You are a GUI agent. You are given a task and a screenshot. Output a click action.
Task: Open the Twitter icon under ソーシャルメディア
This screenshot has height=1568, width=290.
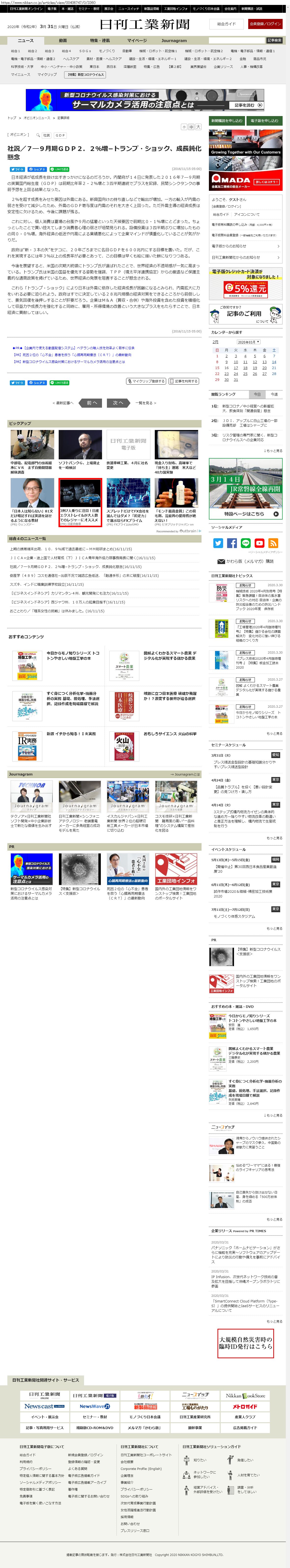[218, 543]
